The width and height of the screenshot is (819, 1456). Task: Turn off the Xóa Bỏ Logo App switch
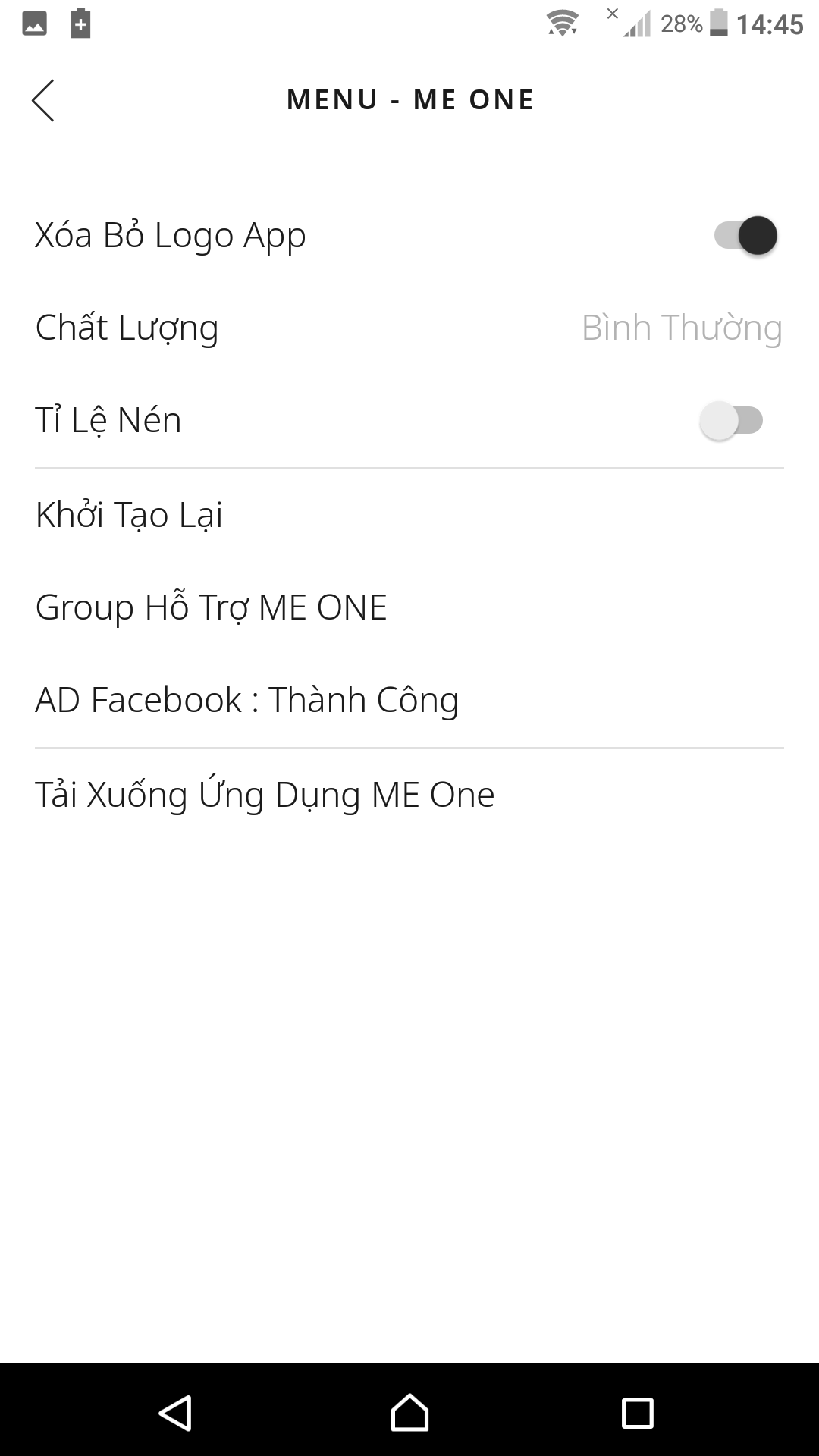[745, 235]
